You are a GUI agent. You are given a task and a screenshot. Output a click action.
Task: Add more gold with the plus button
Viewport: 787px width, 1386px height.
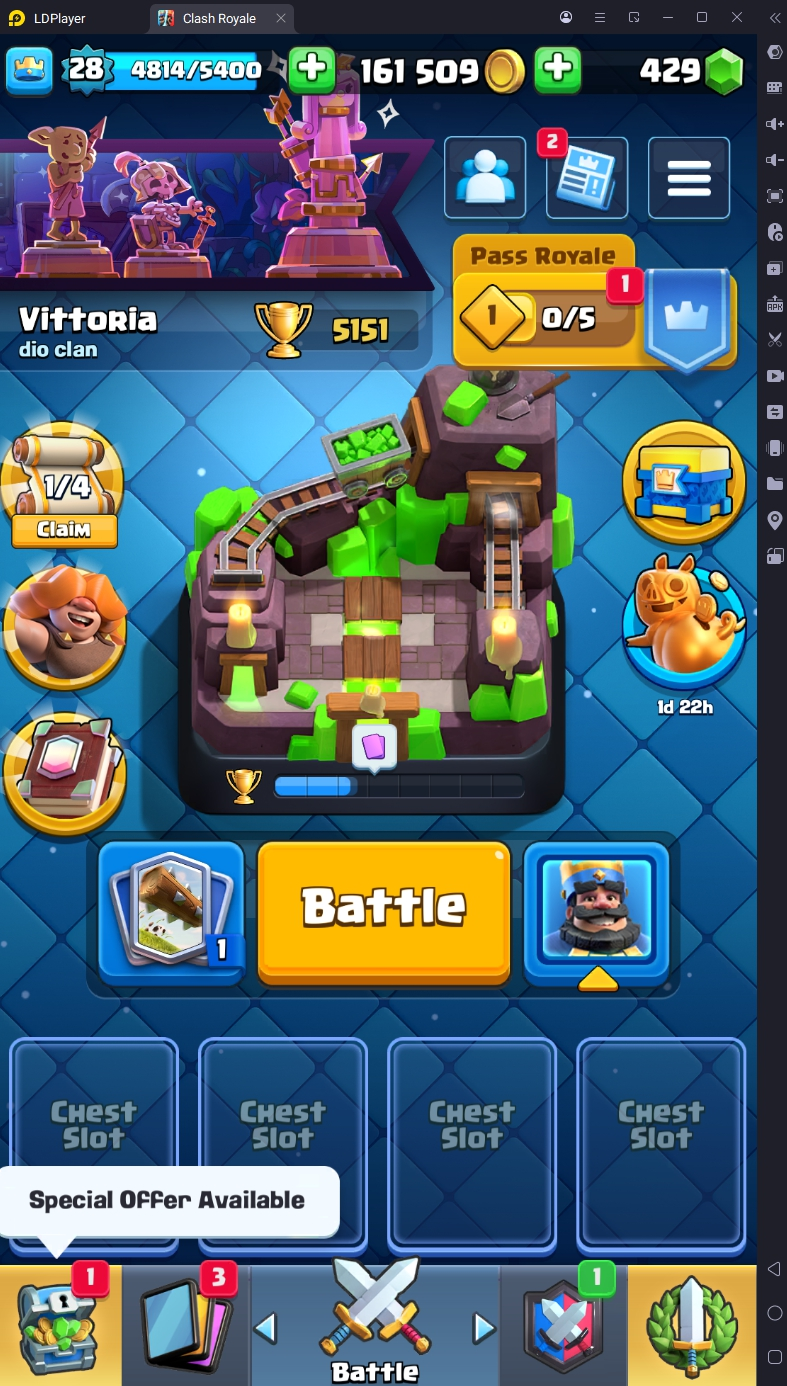(x=558, y=69)
